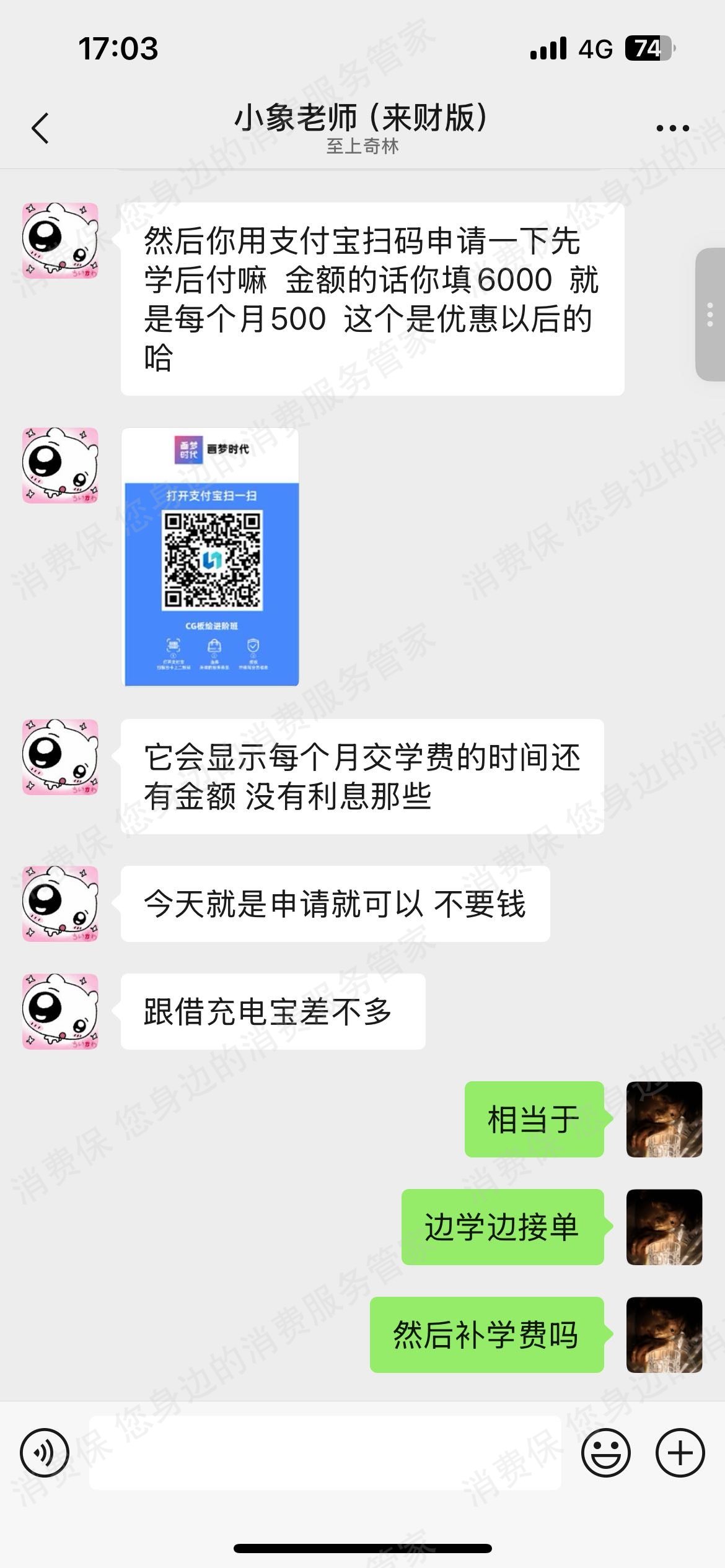Open the Alipay QR code image message
This screenshot has height=1568, width=725.
click(x=211, y=556)
